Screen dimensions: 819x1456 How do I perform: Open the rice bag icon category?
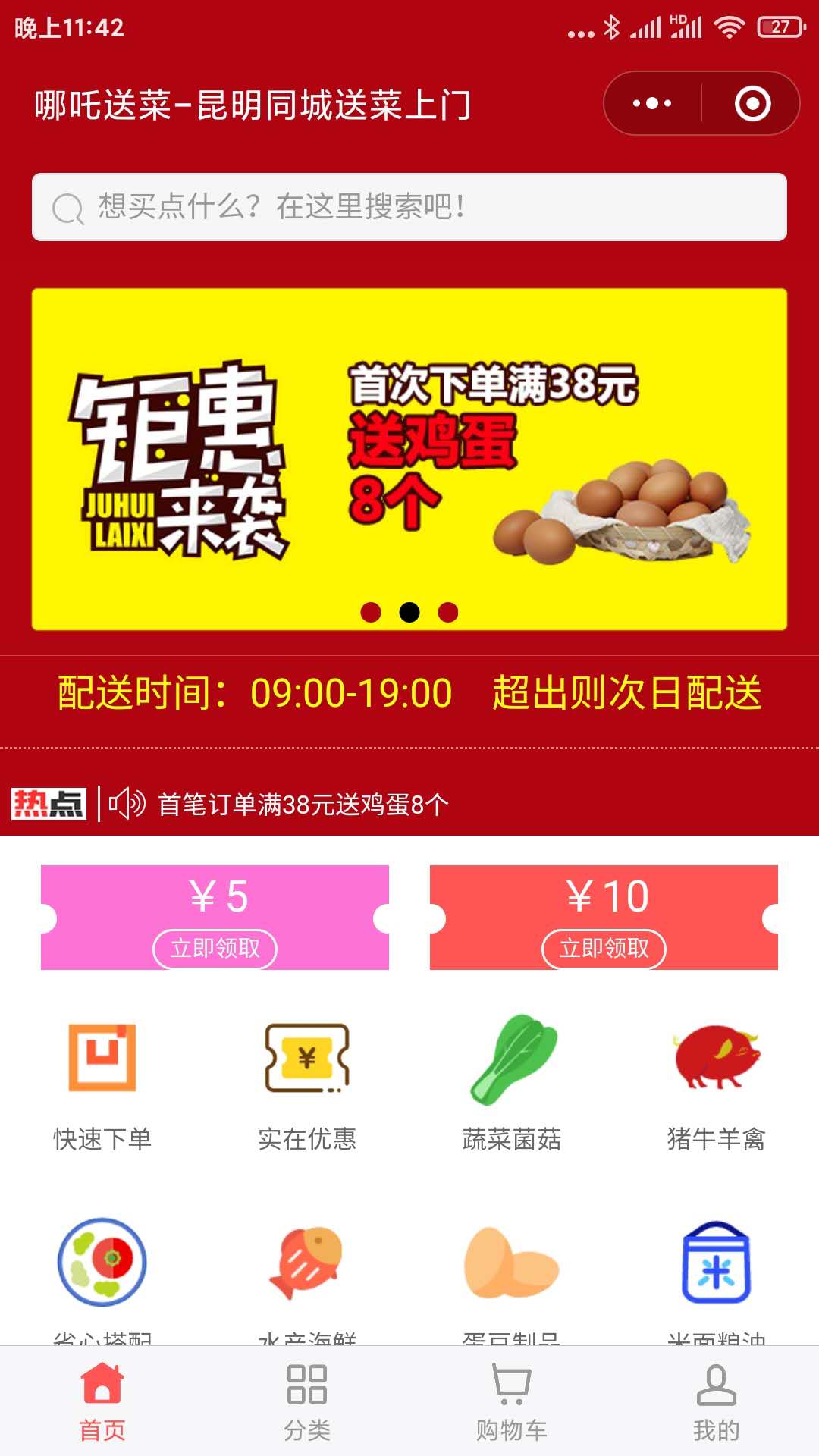717,1263
